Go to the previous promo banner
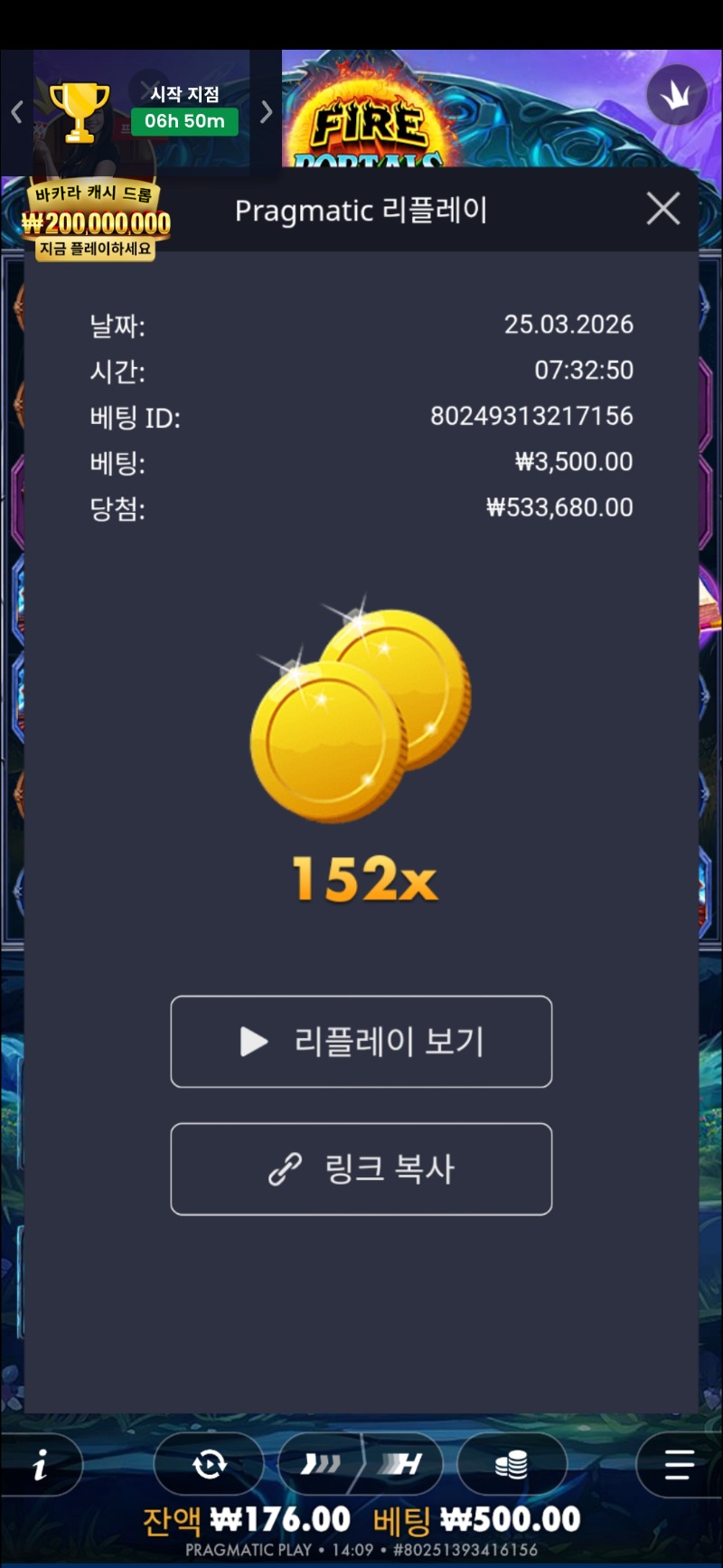This screenshot has width=723, height=1568. point(17,112)
